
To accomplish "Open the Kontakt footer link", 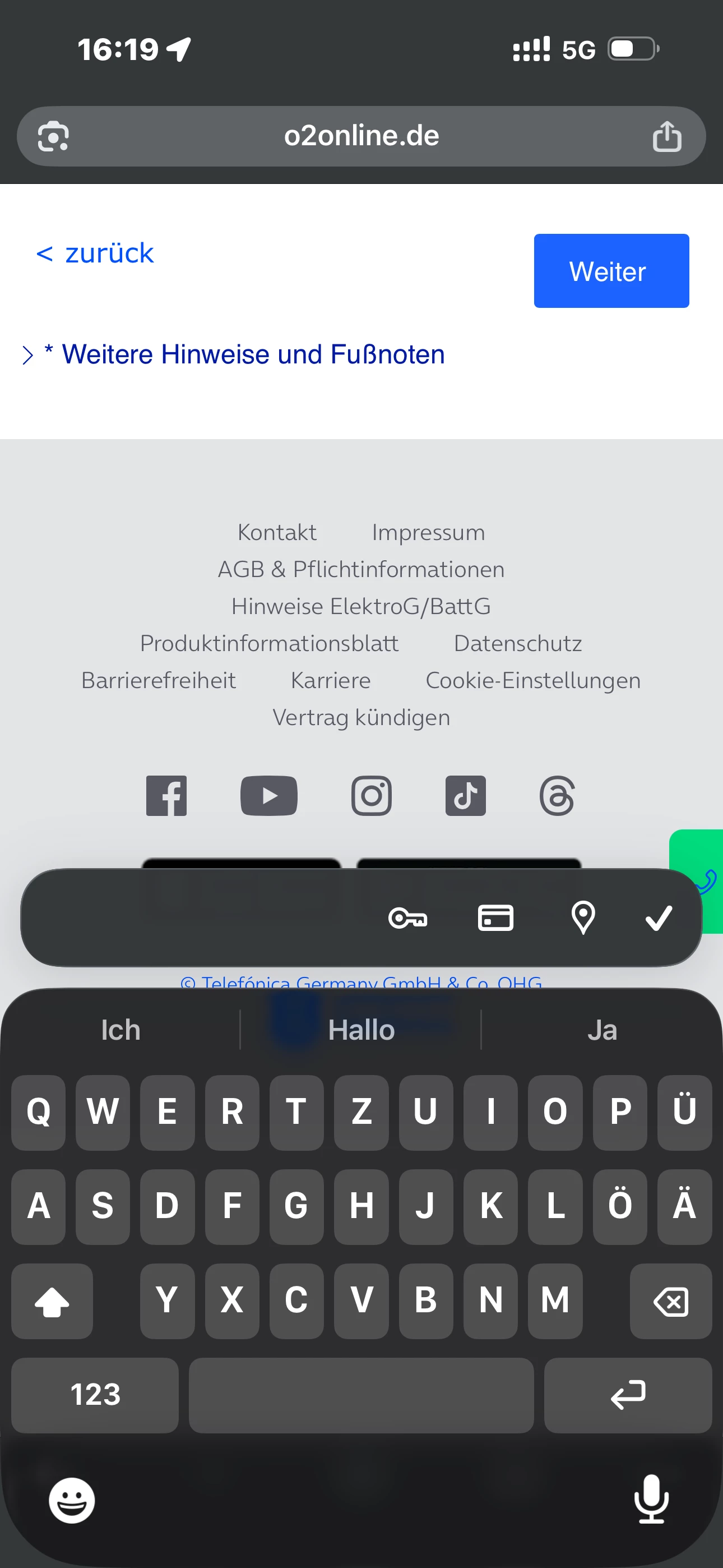I will point(276,532).
